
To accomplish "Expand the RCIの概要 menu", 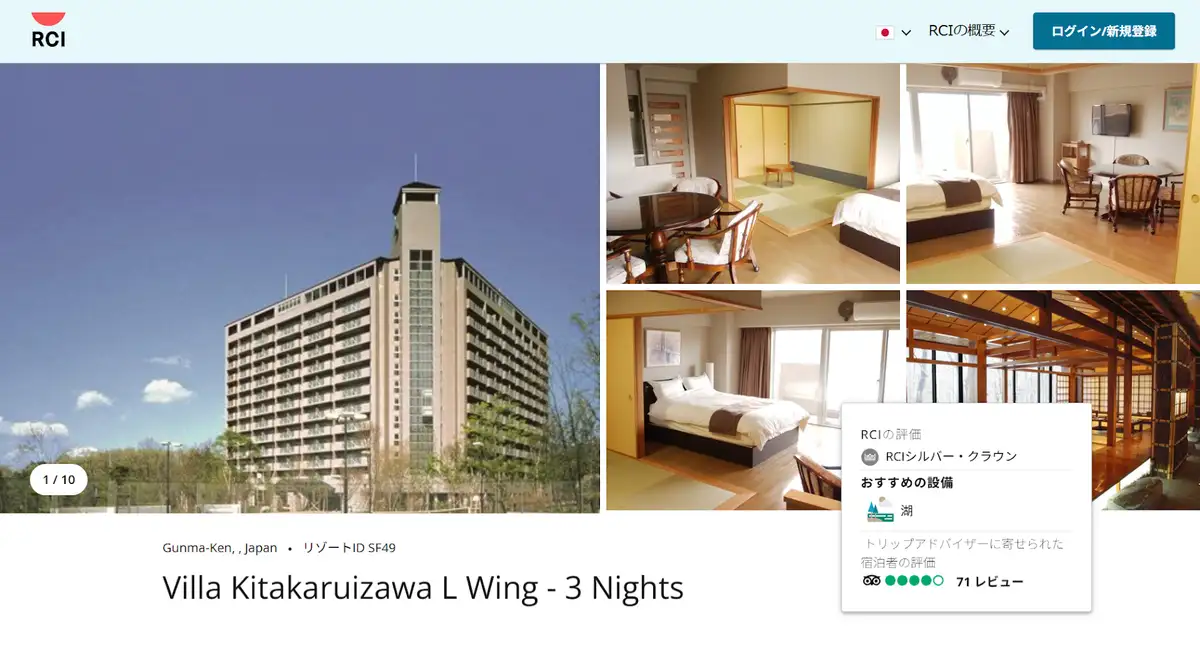I will click(x=968, y=31).
